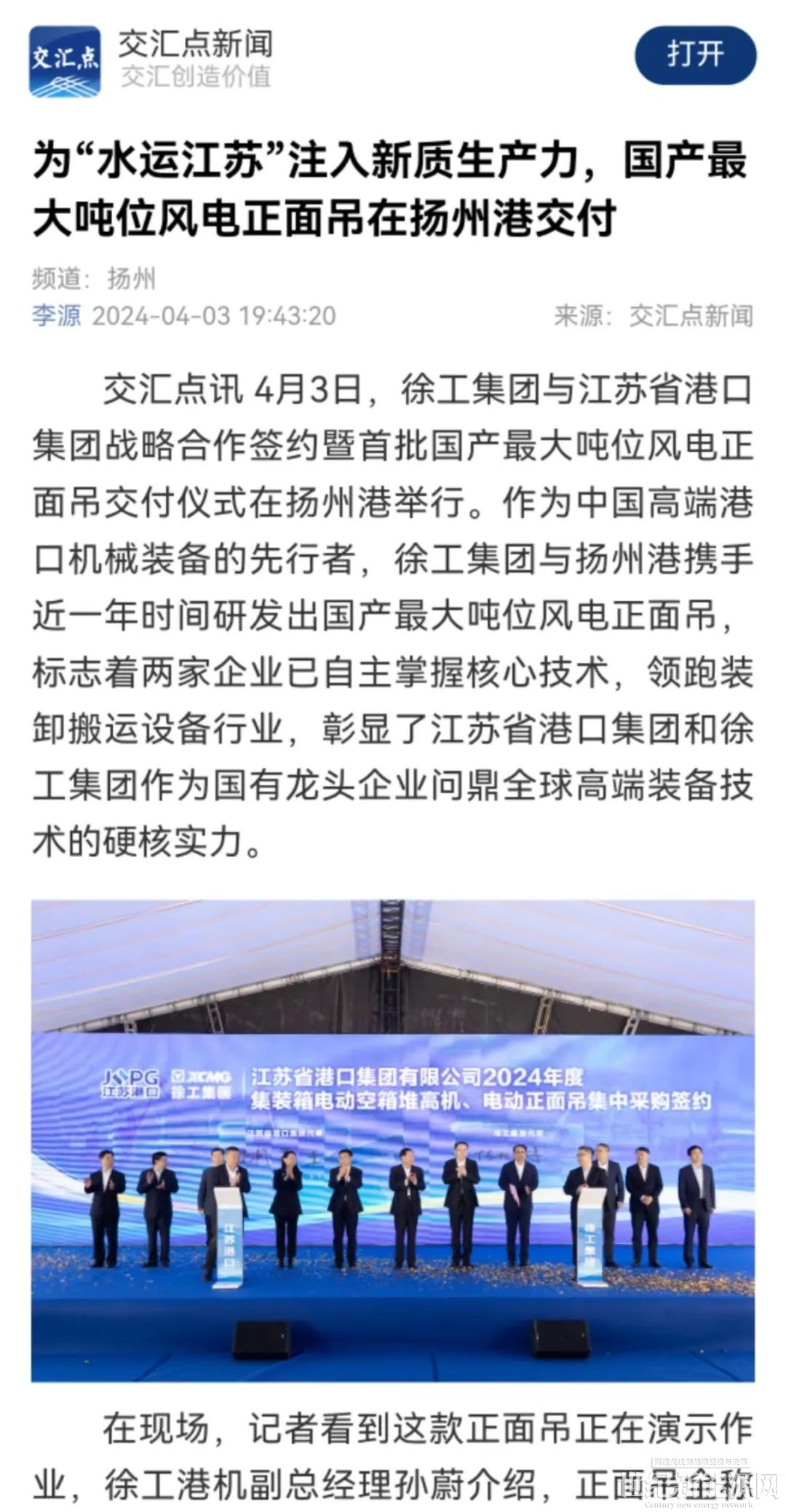Tap the 打开 button to open the app
Screen dimensions: 786x1512
click(695, 55)
